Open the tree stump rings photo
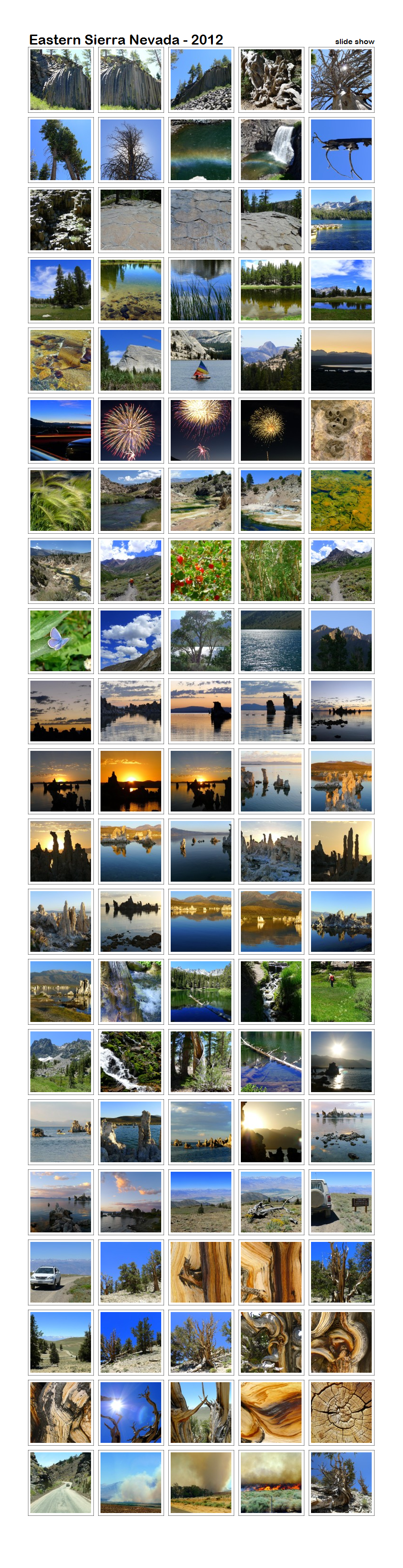 click(x=341, y=1412)
